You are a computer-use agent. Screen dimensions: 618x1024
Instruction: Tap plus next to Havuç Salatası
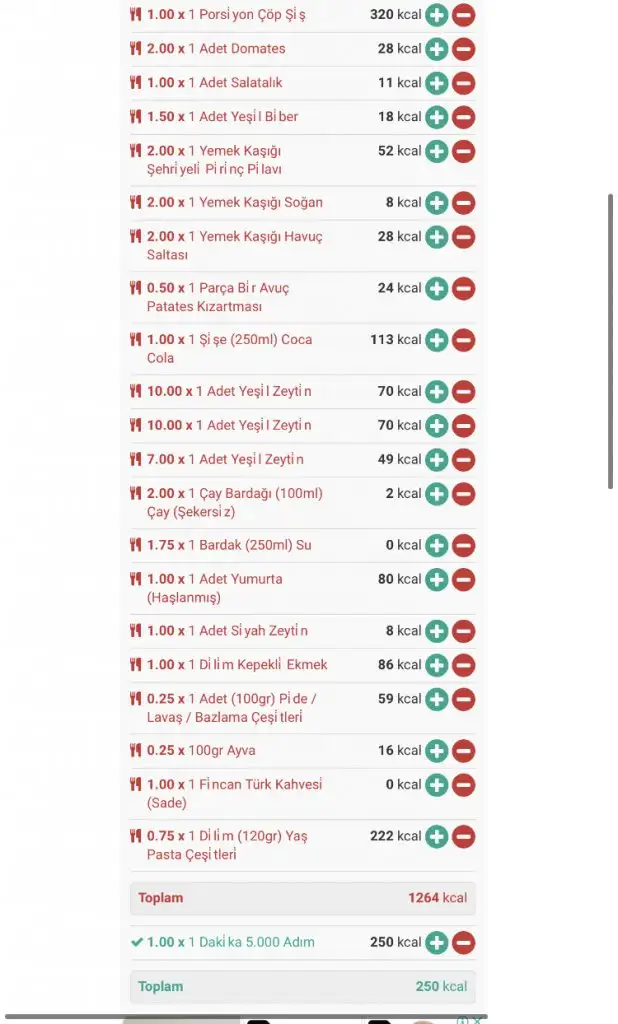coord(436,237)
